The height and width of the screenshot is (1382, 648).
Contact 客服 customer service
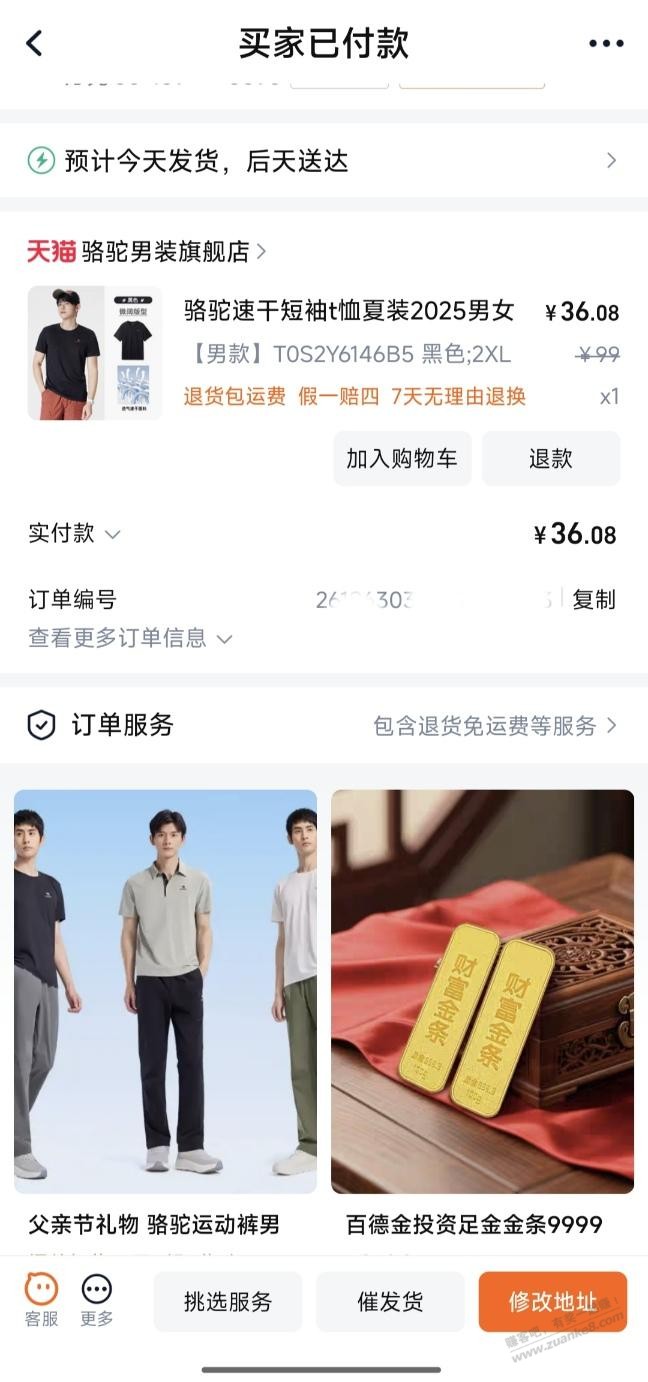pyautogui.click(x=41, y=1300)
